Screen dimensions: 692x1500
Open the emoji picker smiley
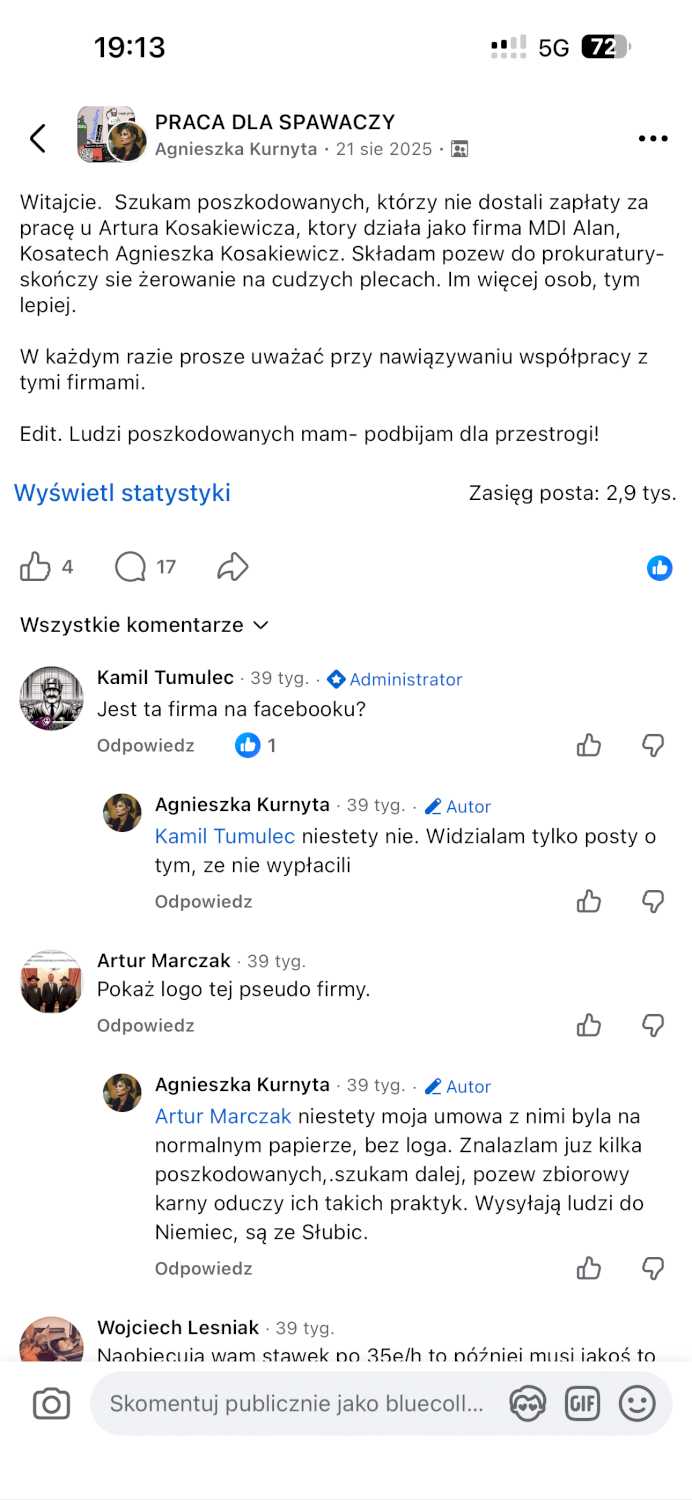click(x=637, y=1404)
